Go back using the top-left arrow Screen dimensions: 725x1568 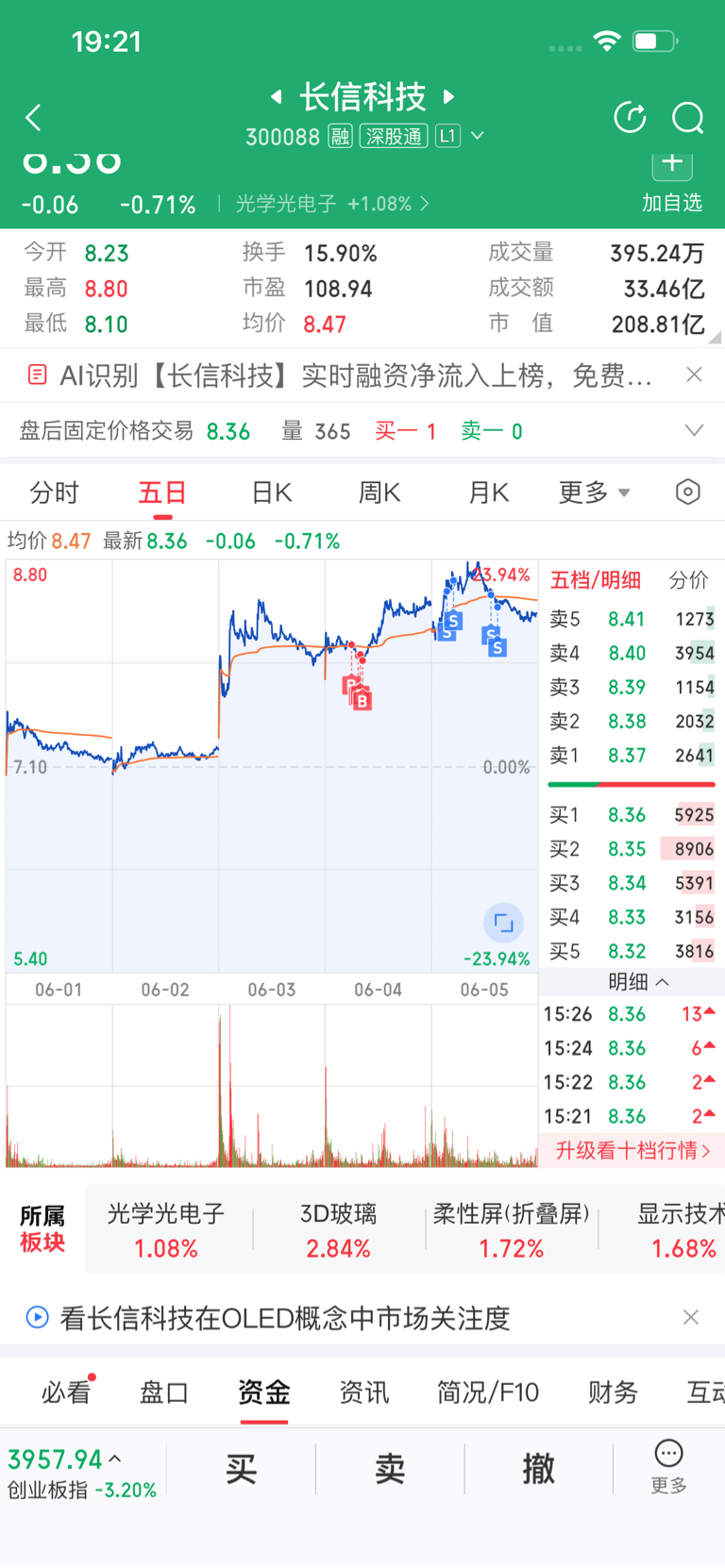click(33, 118)
